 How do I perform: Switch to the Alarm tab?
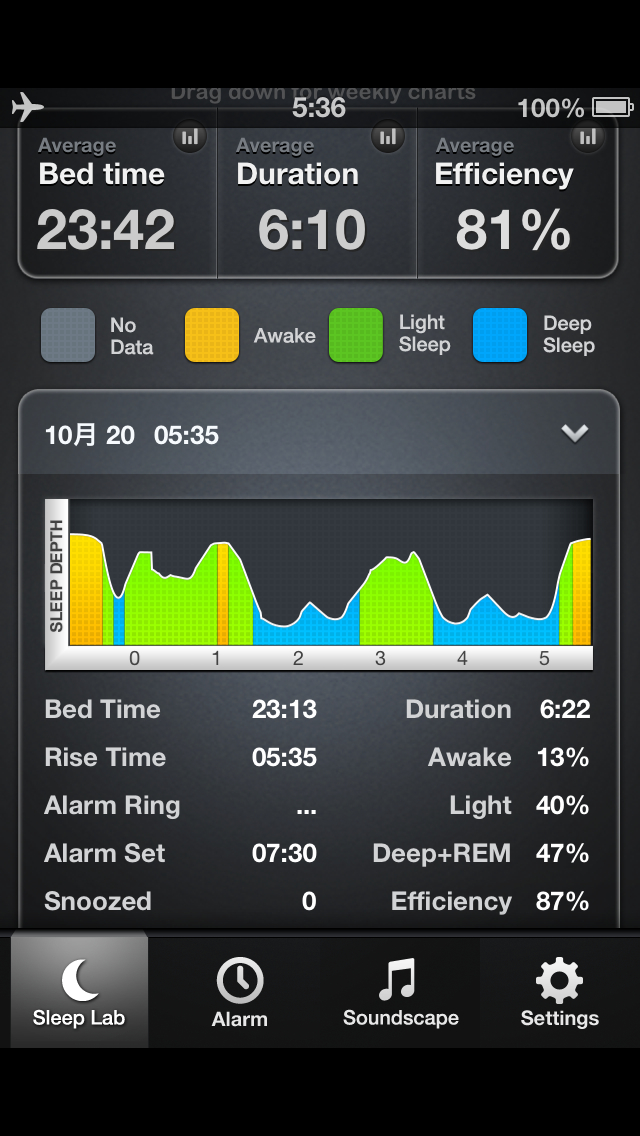pyautogui.click(x=240, y=992)
